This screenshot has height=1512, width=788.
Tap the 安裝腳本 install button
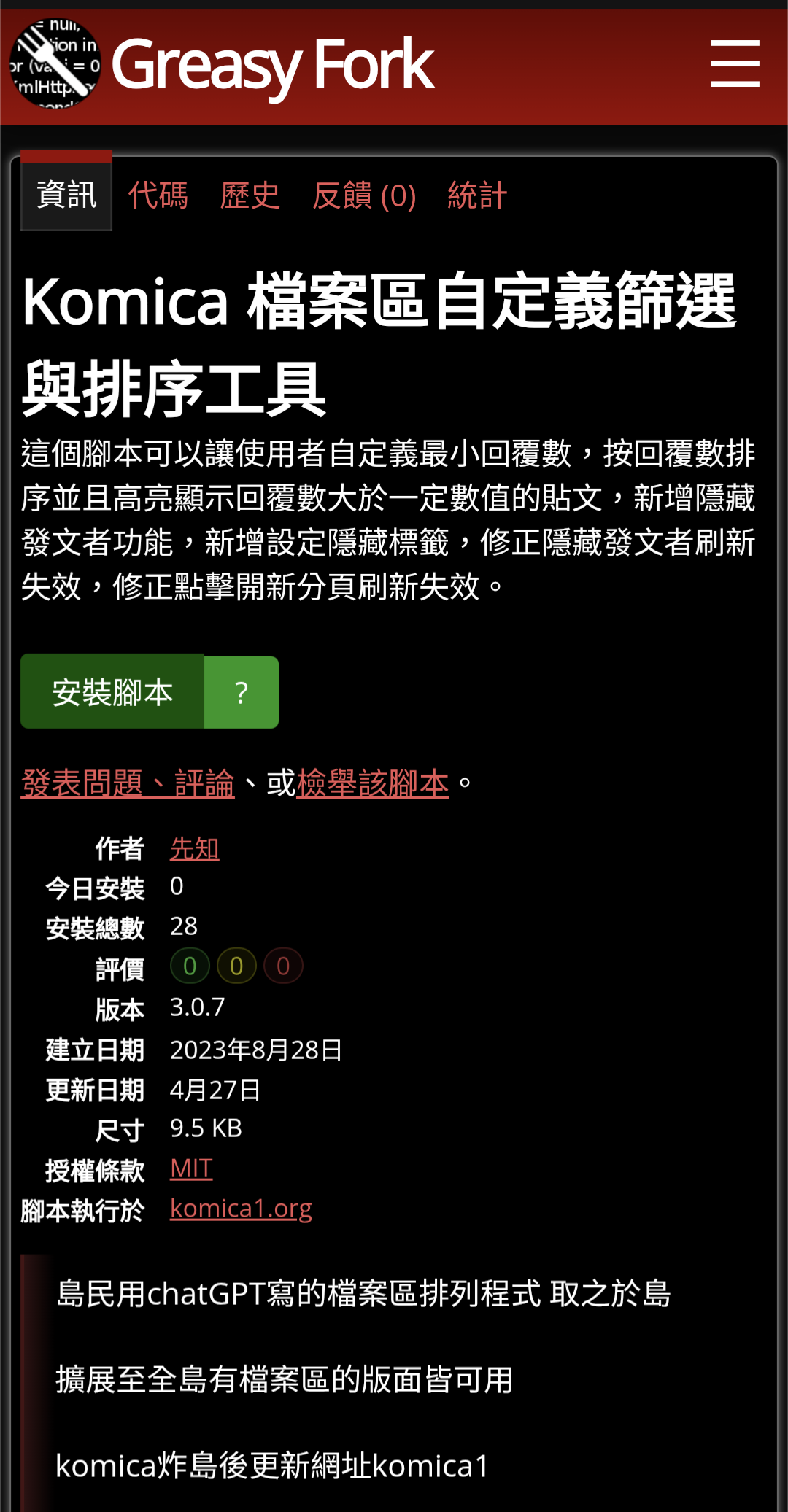pos(112,692)
